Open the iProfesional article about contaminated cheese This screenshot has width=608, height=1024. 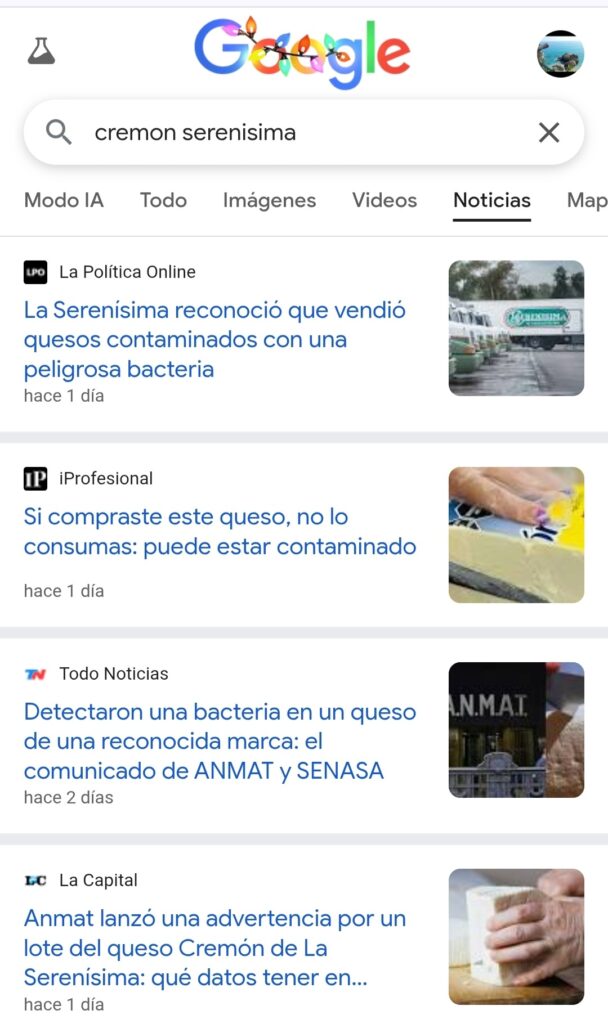click(220, 532)
